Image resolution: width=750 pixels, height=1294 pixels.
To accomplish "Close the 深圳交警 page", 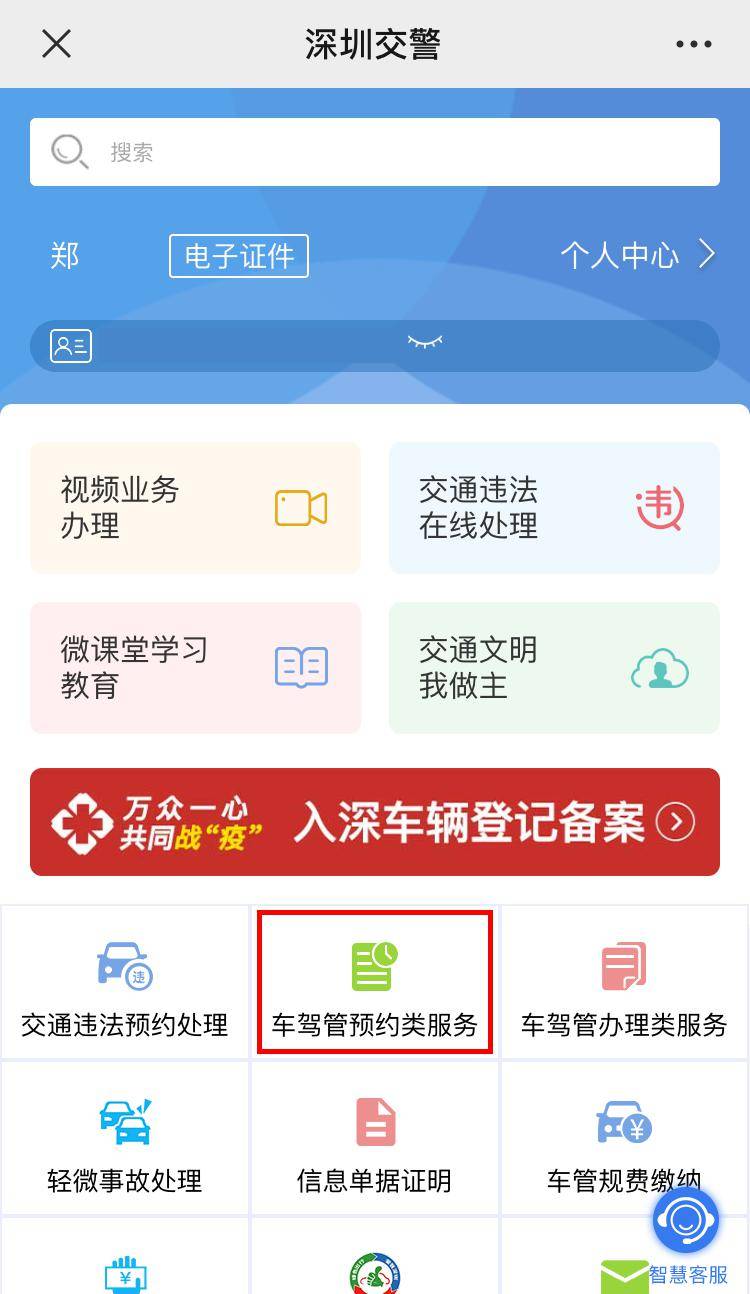I will [x=57, y=44].
